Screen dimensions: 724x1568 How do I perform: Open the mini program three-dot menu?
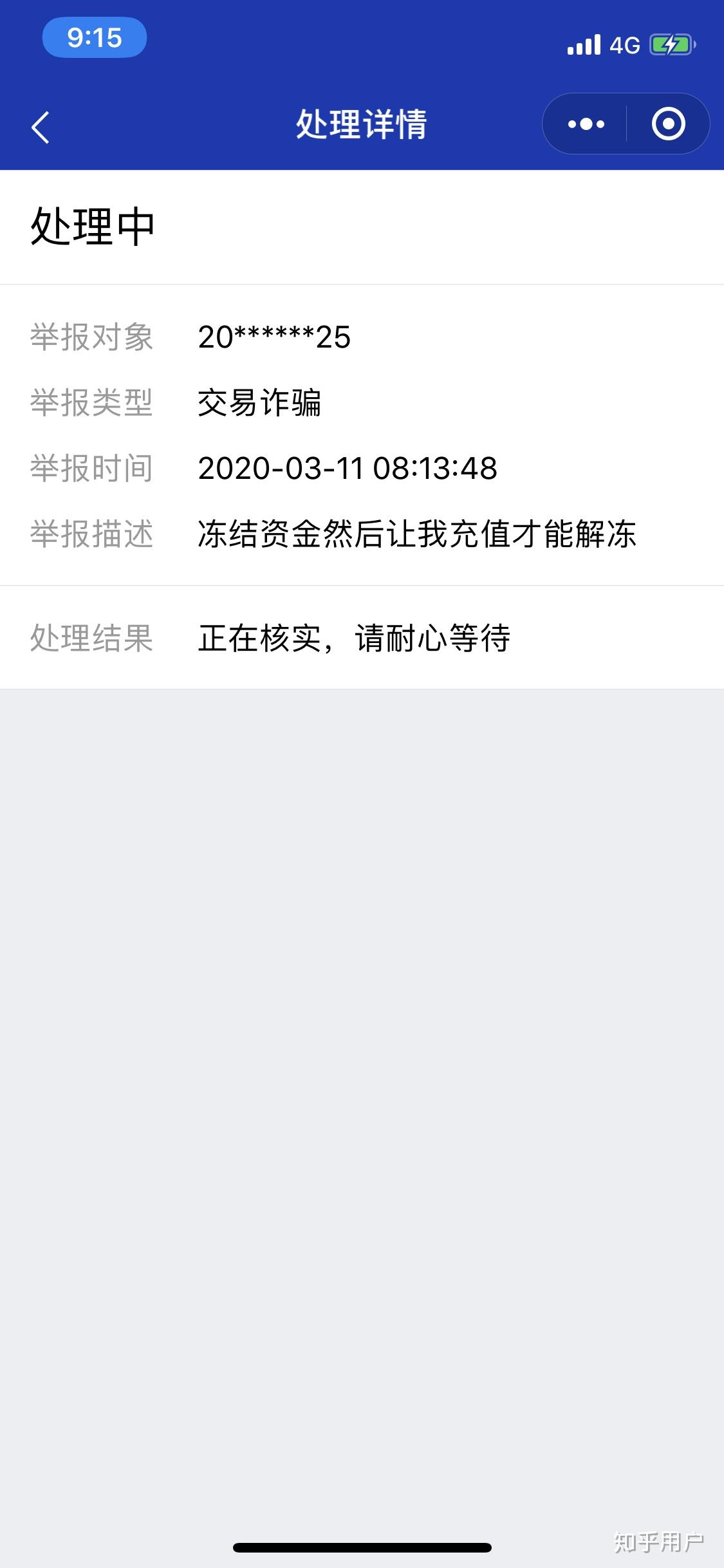pyautogui.click(x=586, y=124)
